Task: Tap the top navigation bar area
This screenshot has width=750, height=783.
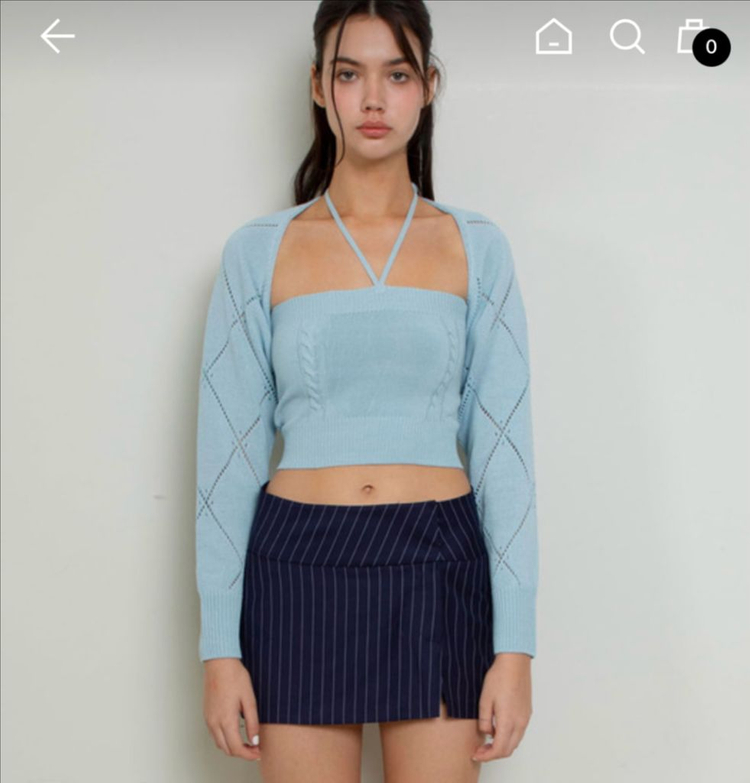Action: pyautogui.click(x=375, y=36)
